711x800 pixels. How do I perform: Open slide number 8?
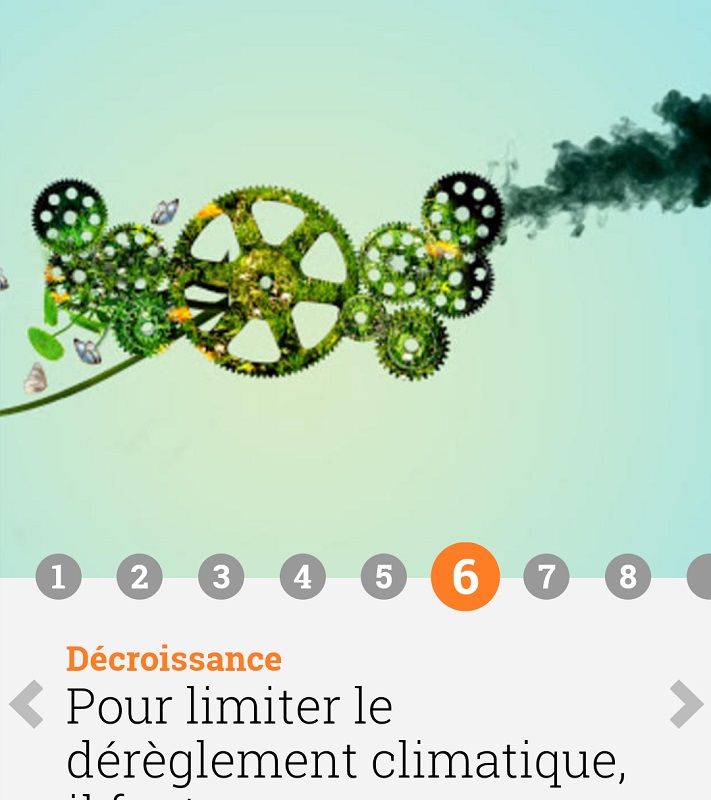coord(628,577)
